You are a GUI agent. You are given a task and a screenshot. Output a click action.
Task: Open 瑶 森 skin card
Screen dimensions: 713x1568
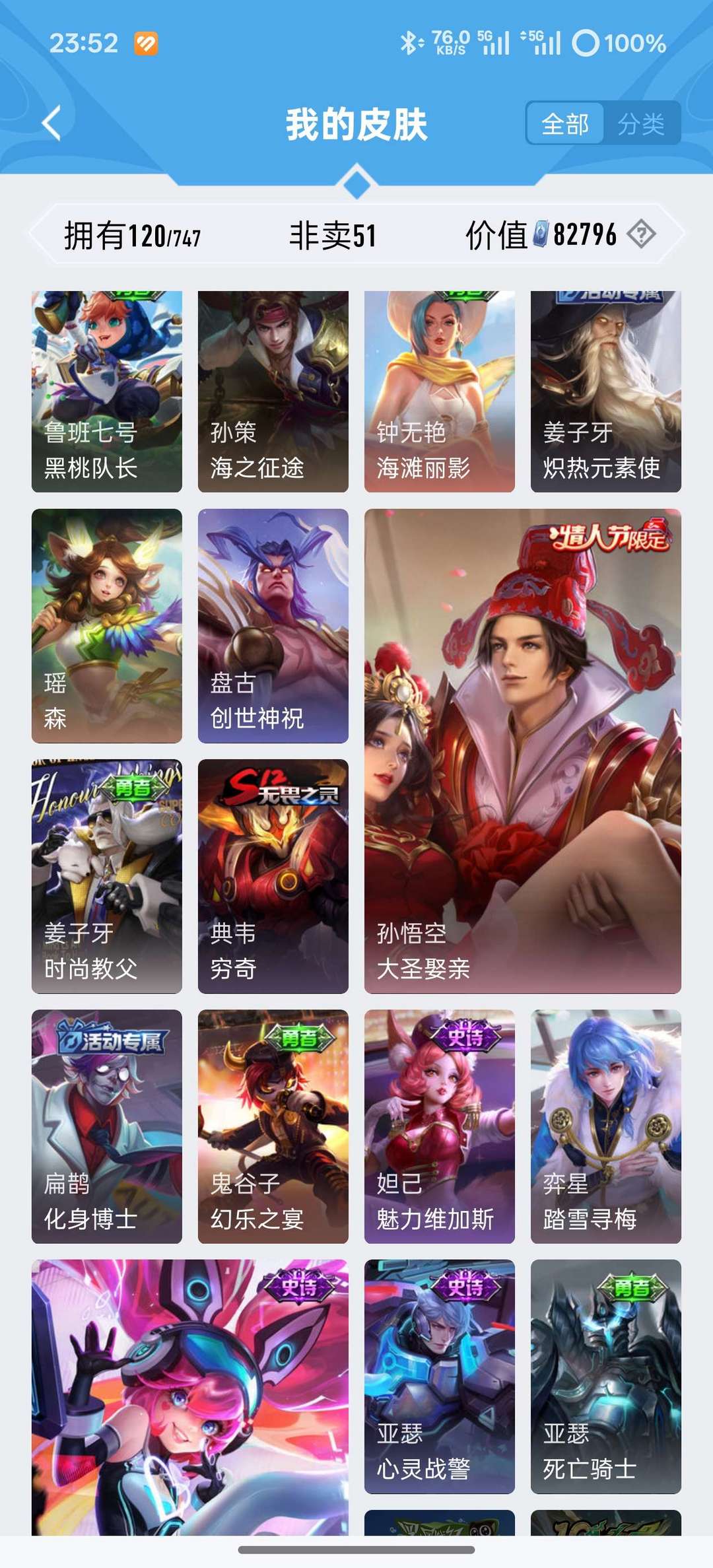point(107,626)
